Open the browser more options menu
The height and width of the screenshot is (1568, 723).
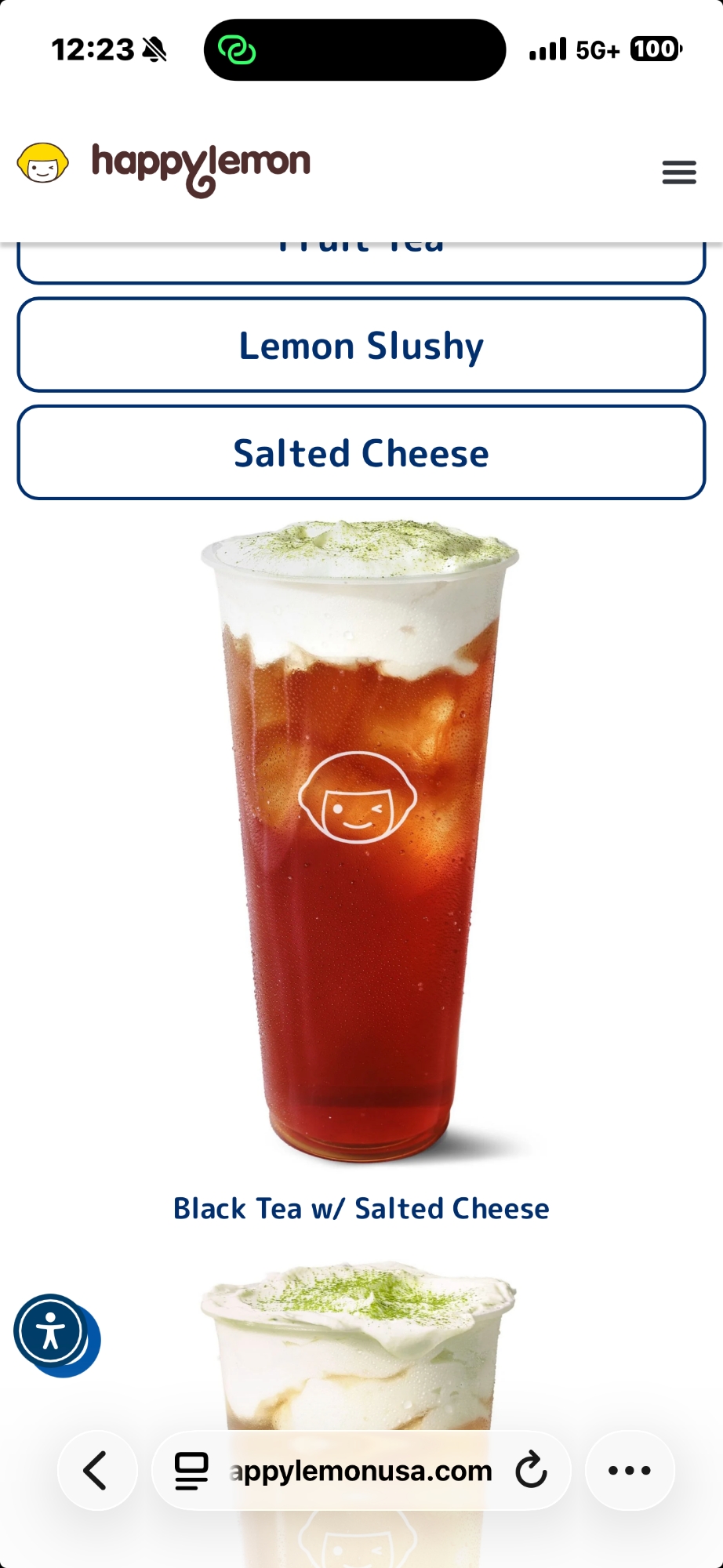point(630,1470)
